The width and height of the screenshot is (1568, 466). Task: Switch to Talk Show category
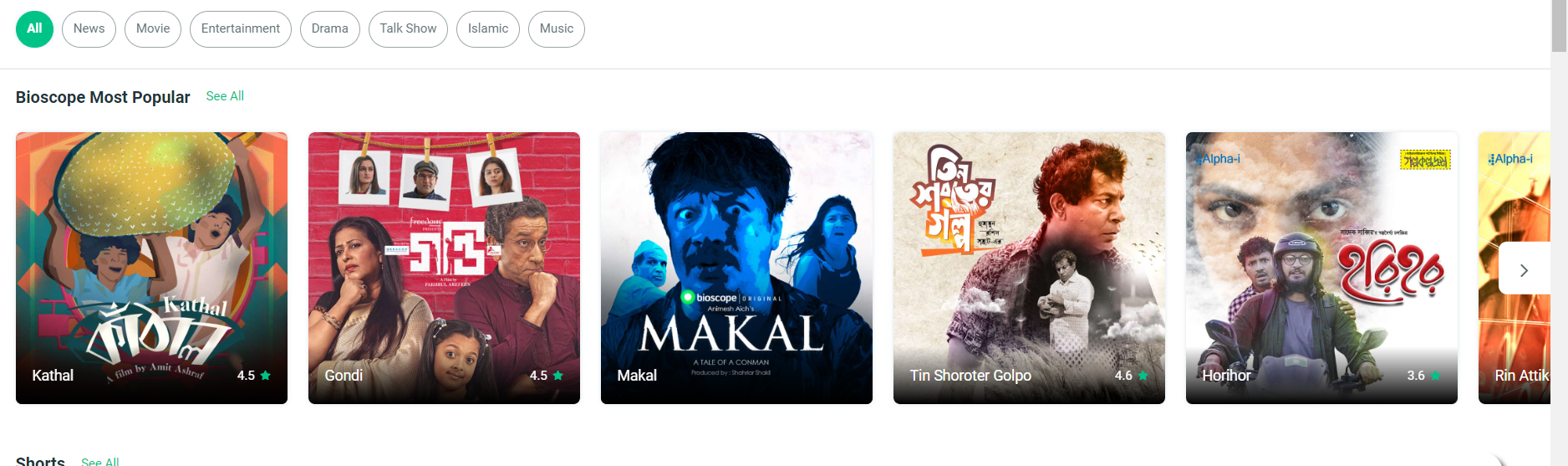408,28
